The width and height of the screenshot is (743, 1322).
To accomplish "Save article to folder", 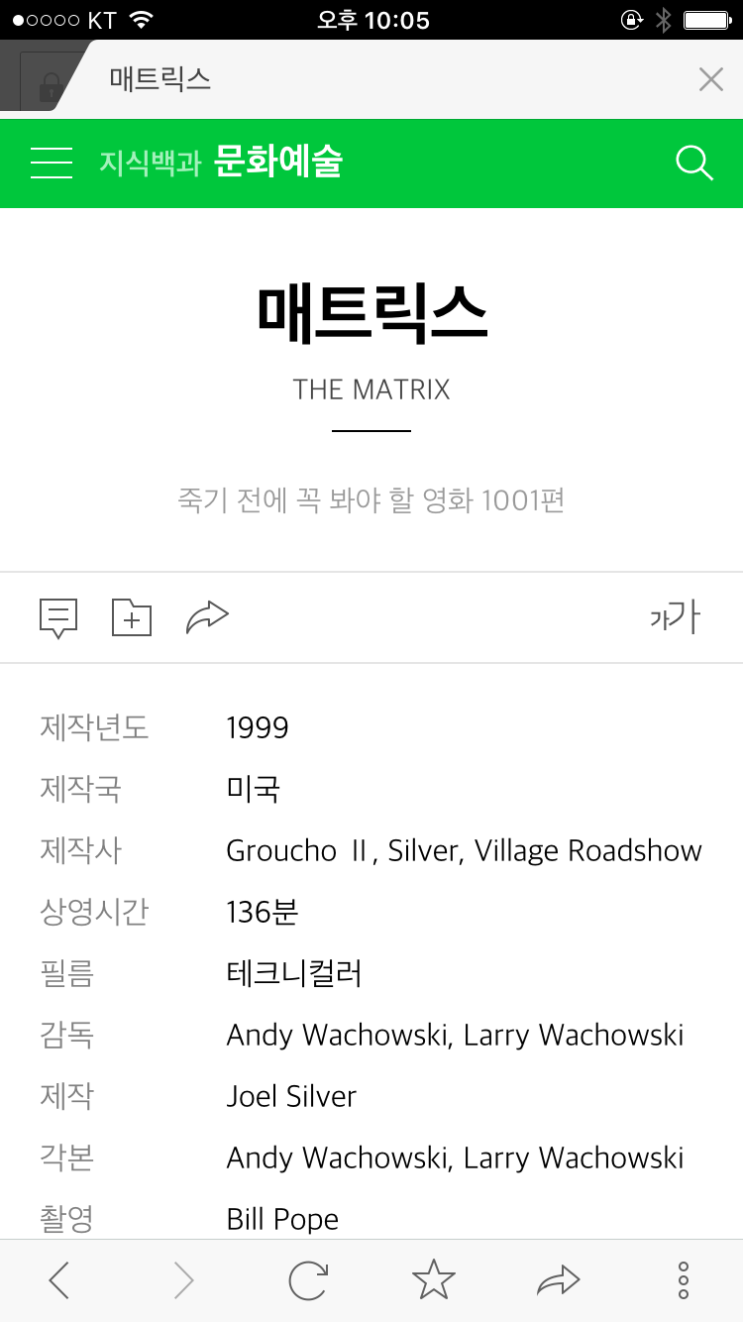I will point(132,618).
